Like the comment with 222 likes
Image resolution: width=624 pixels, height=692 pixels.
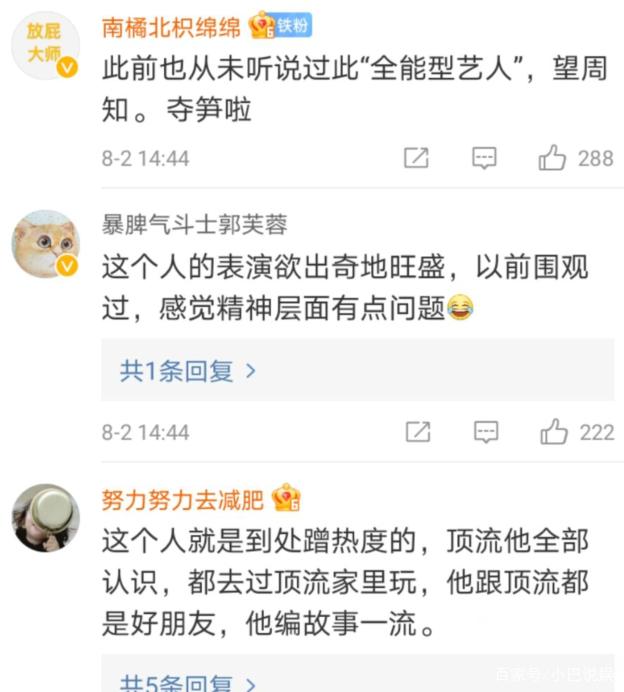point(553,432)
